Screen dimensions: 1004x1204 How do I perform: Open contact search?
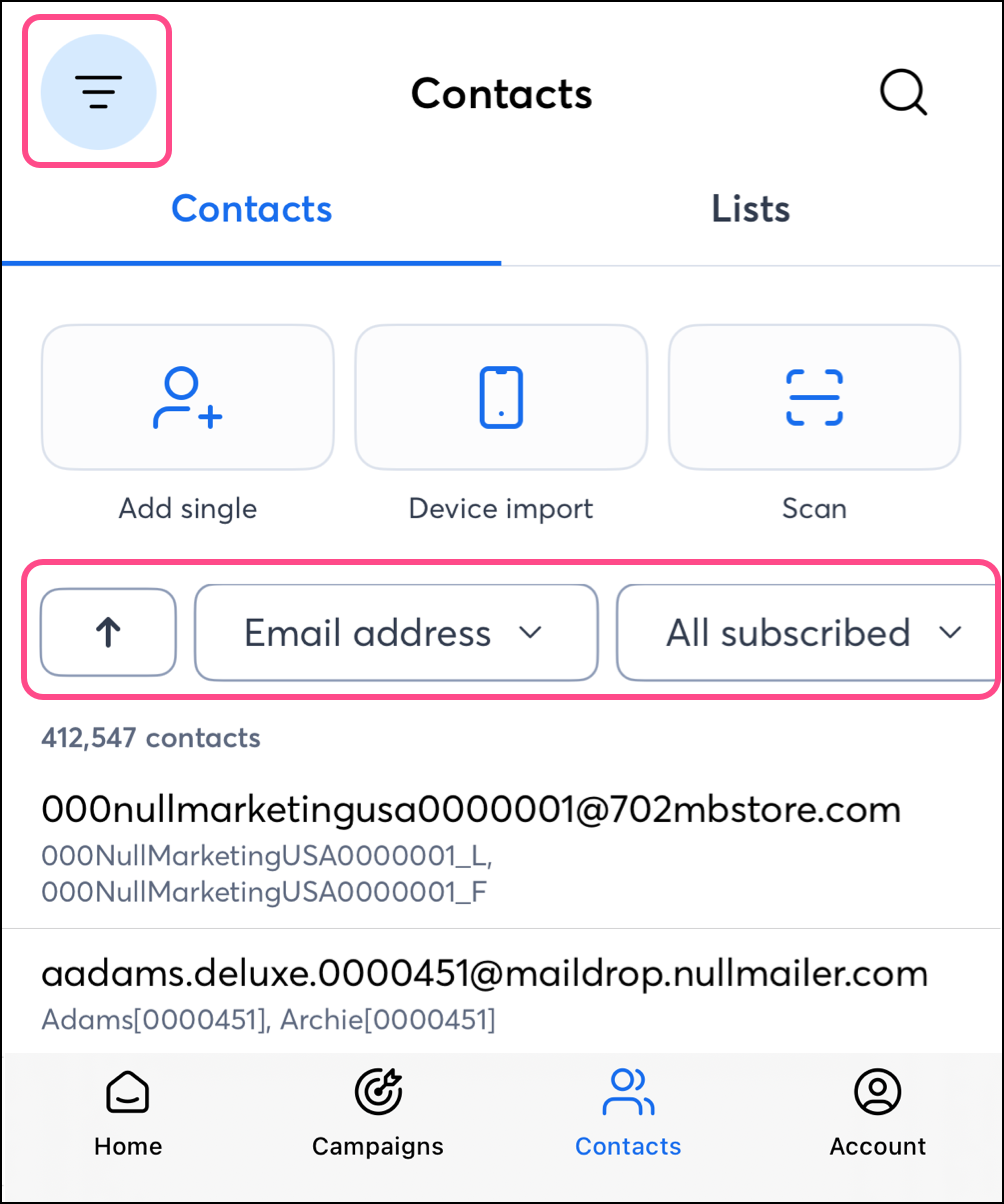[x=903, y=94]
